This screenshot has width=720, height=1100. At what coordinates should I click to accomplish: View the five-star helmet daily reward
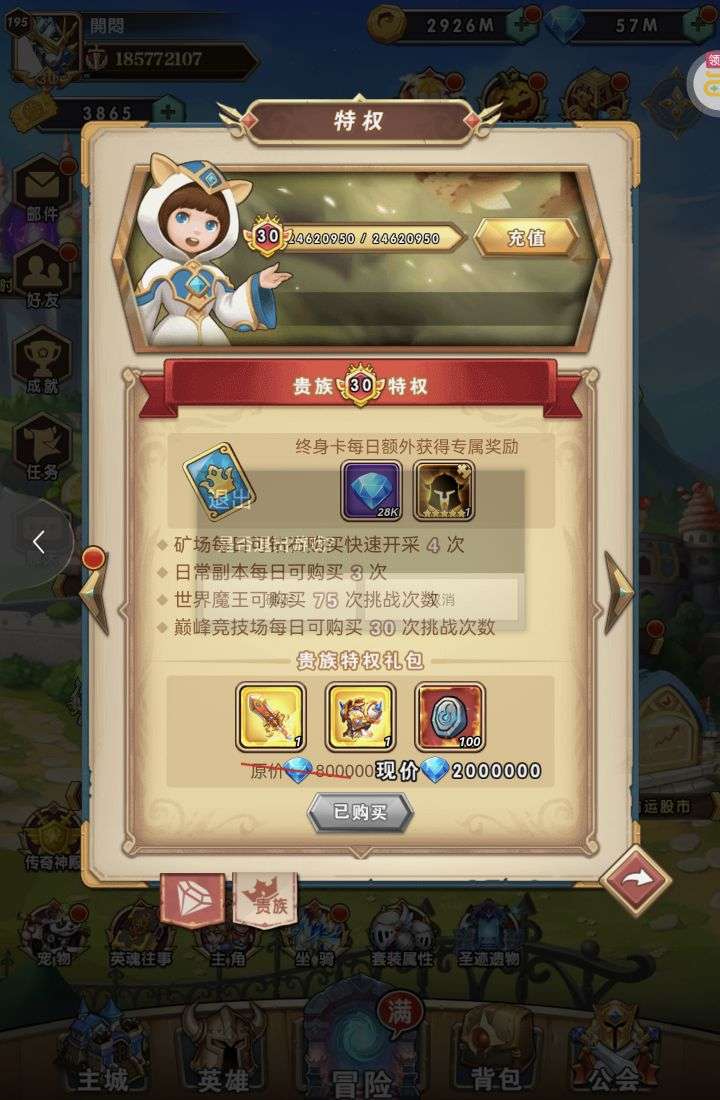tap(444, 490)
